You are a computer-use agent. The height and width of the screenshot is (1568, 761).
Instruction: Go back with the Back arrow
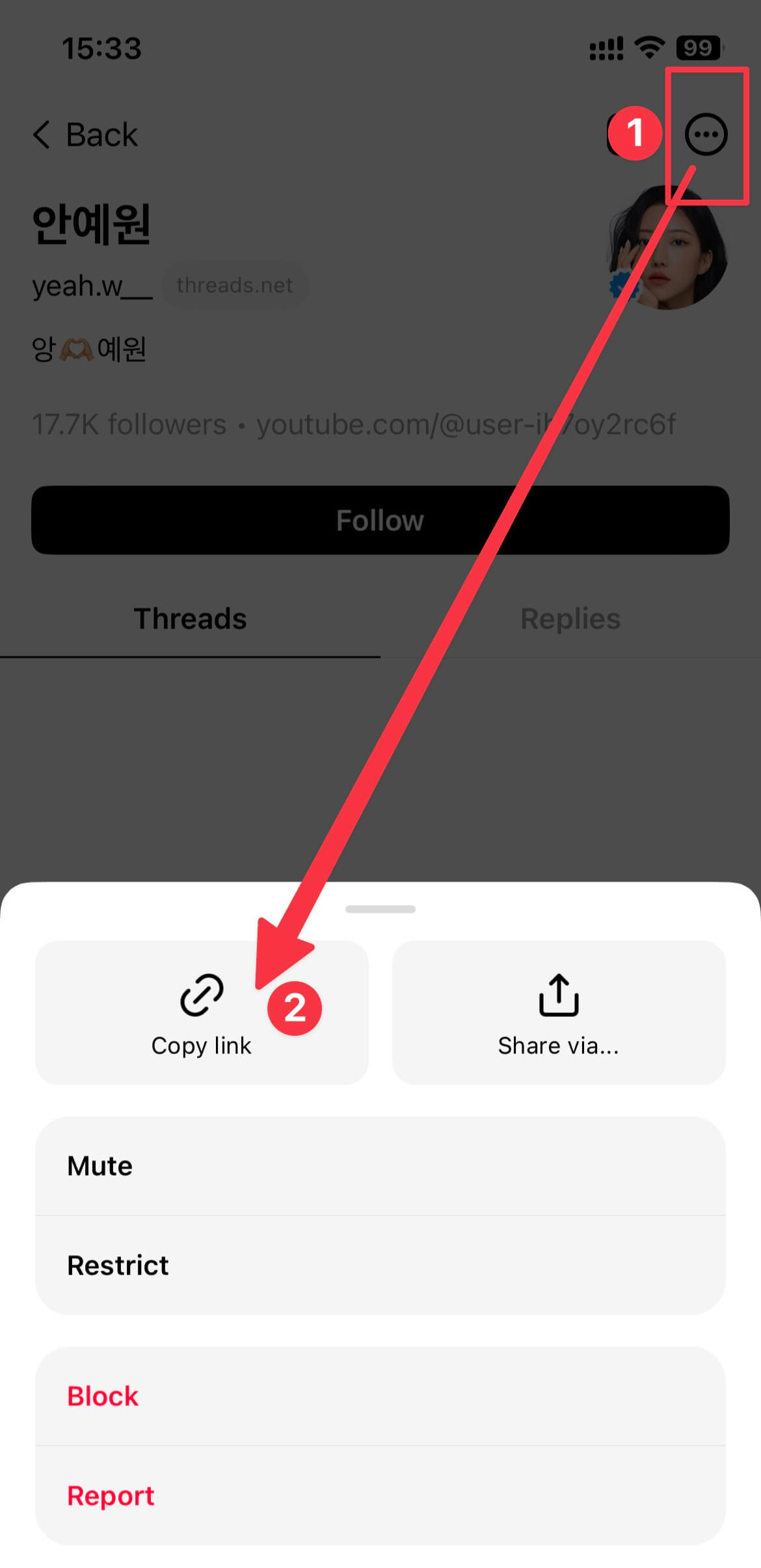[85, 135]
